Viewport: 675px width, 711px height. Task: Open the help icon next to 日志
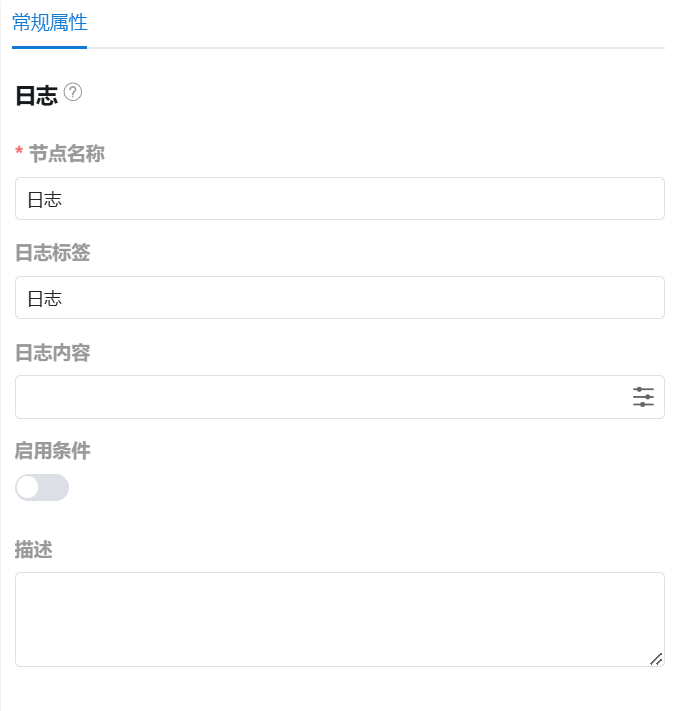click(x=73, y=93)
